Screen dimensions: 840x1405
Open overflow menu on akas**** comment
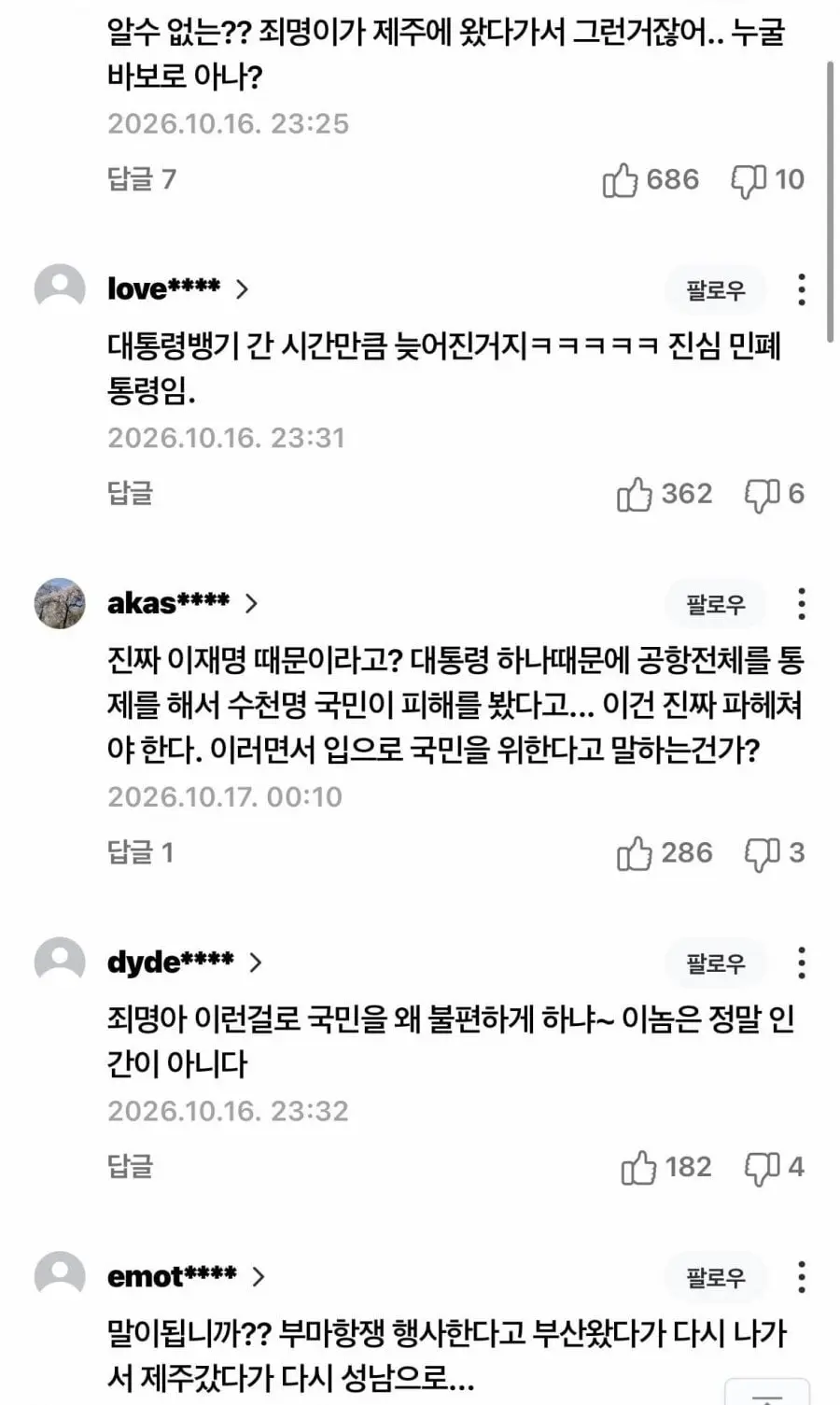(801, 604)
